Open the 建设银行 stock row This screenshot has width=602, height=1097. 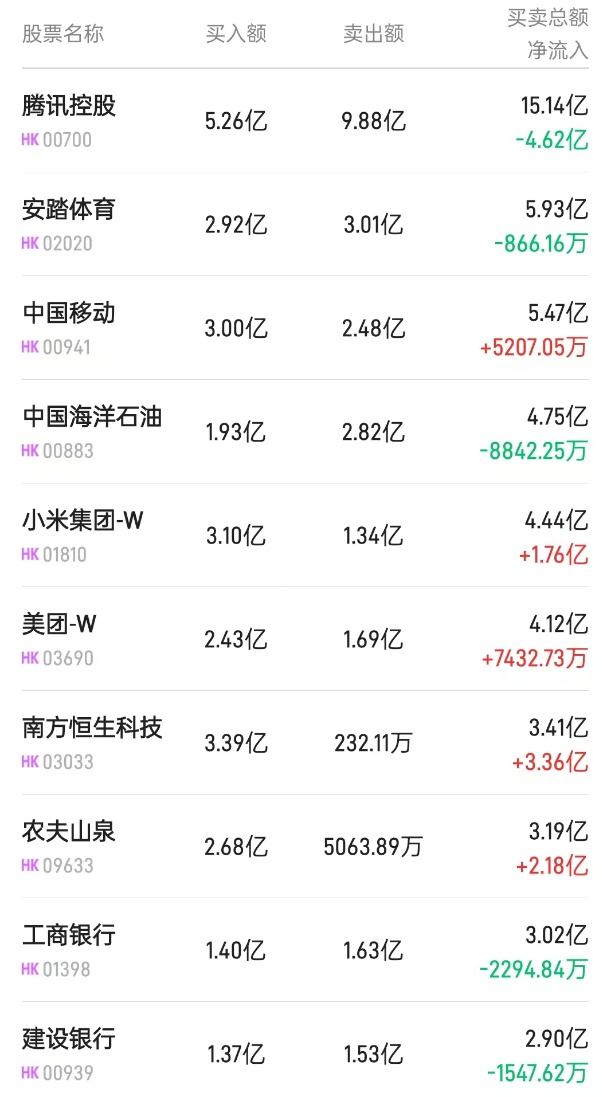(x=70, y=1040)
